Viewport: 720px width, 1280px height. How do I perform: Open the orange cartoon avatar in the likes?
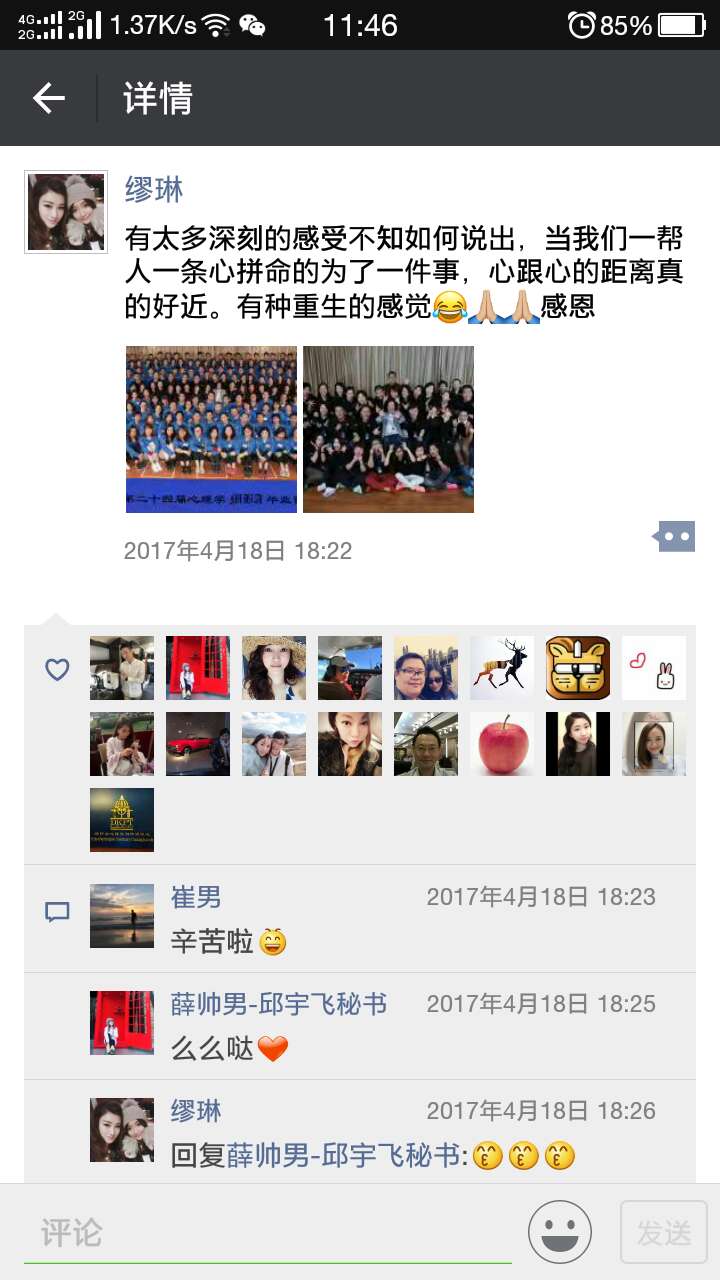coord(578,668)
